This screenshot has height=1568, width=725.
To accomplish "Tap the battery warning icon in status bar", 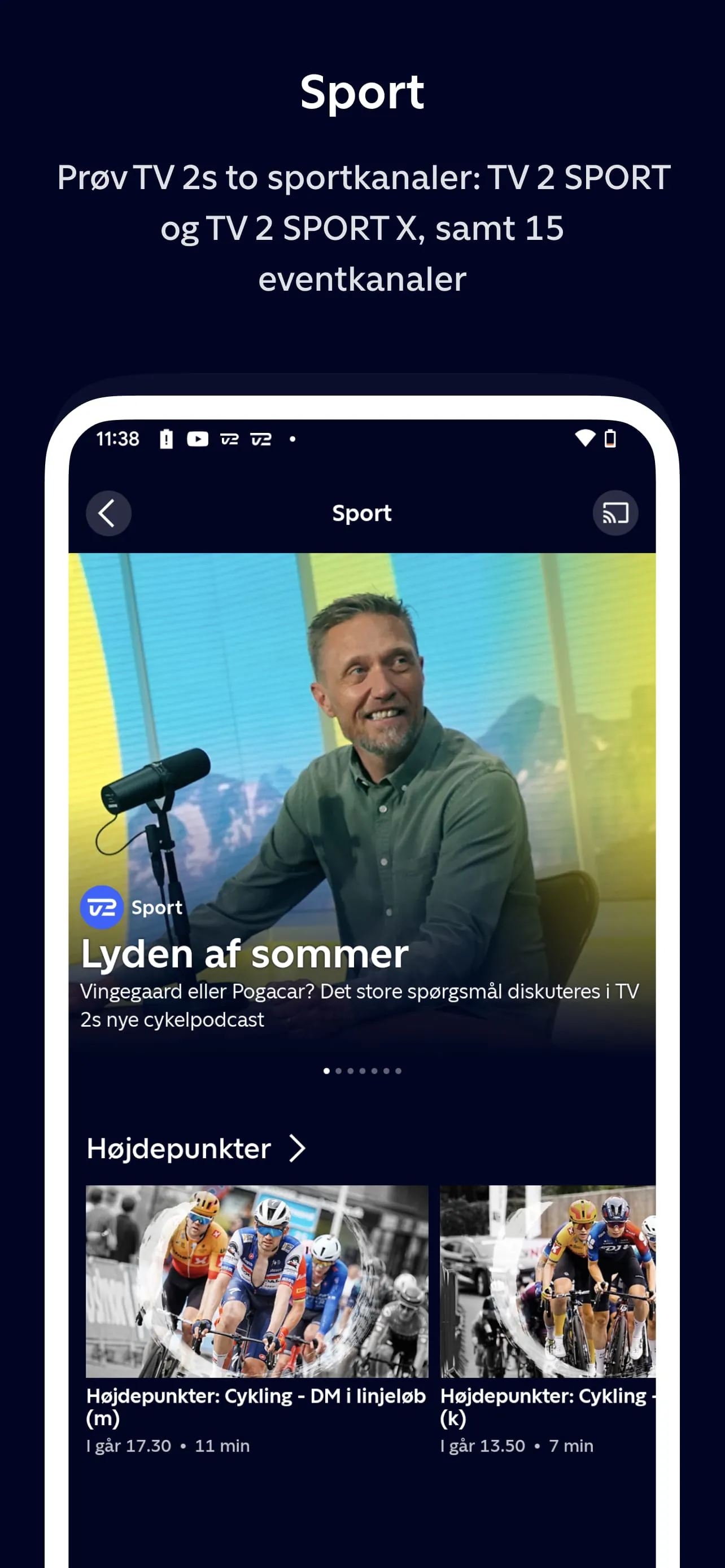I will click(165, 437).
